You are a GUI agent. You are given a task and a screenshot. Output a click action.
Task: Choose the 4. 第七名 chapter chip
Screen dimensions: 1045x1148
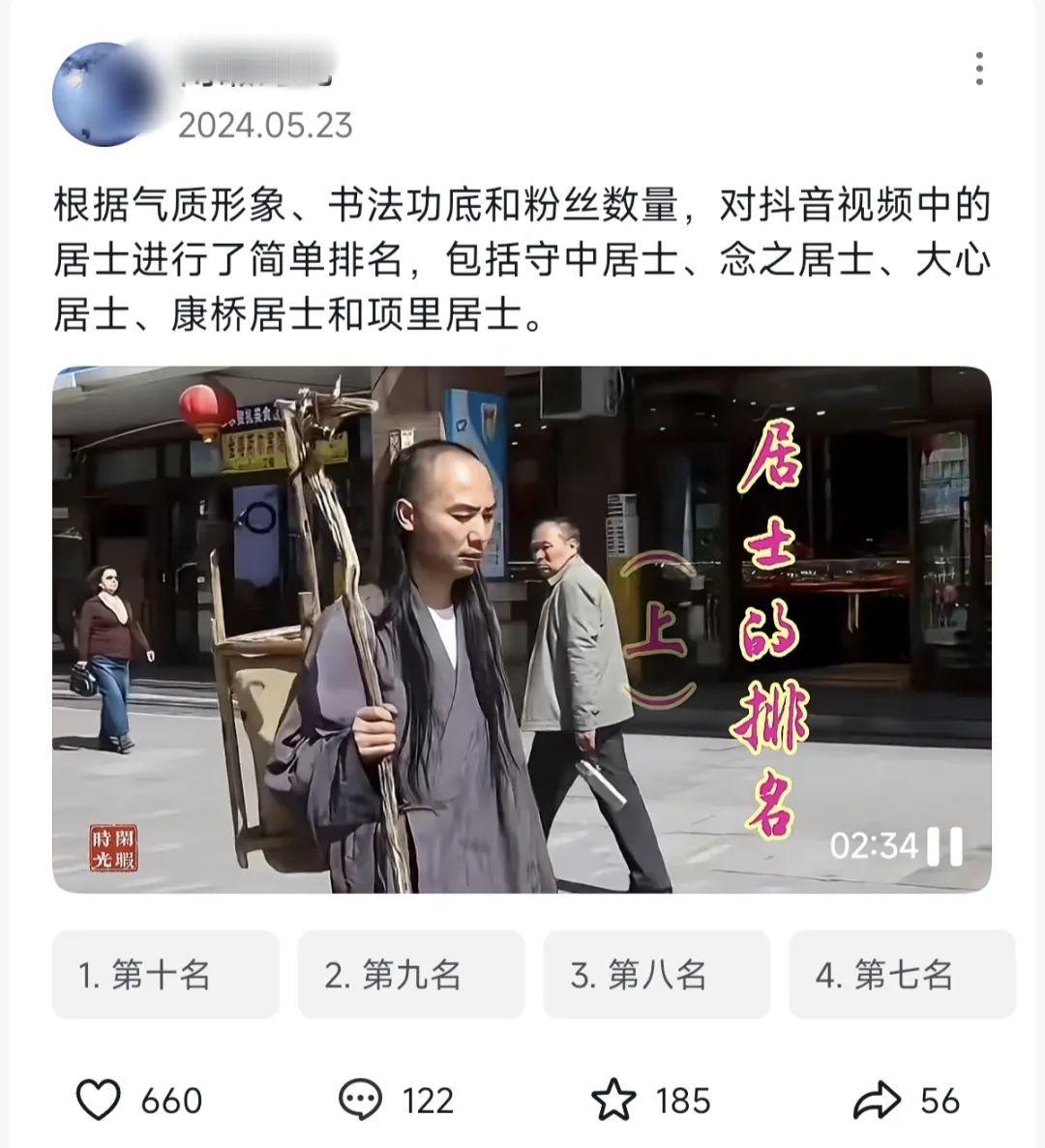click(901, 975)
